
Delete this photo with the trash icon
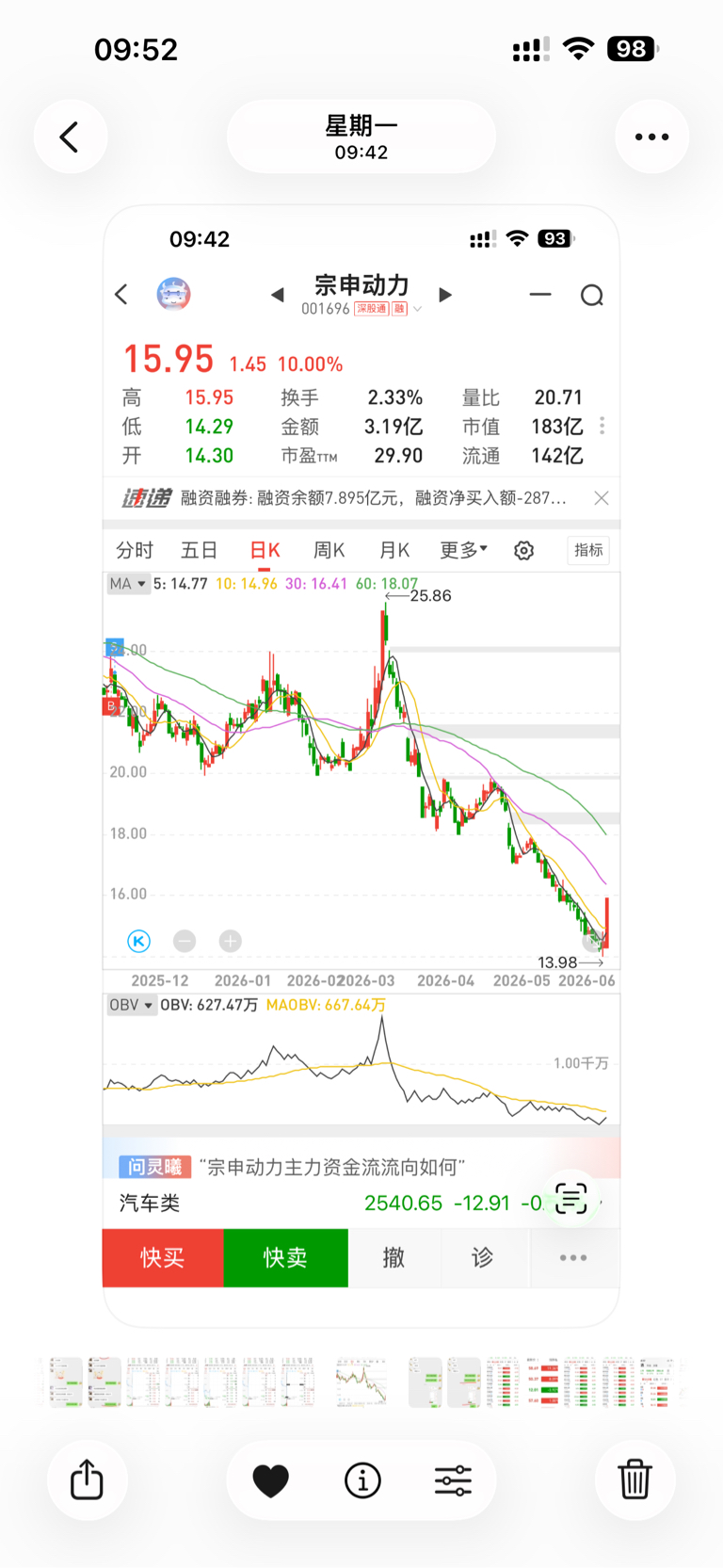[x=635, y=1479]
